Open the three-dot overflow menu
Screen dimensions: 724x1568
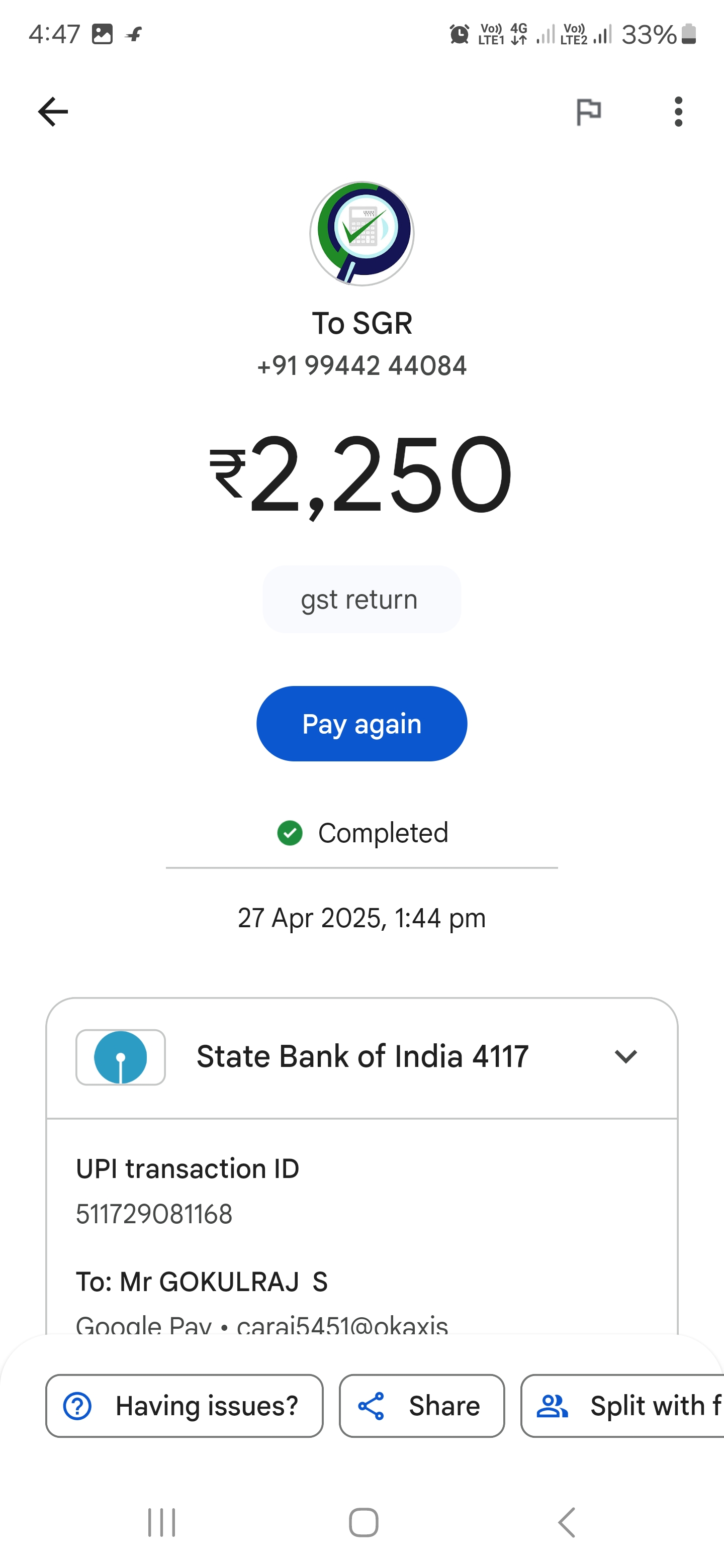(x=678, y=112)
